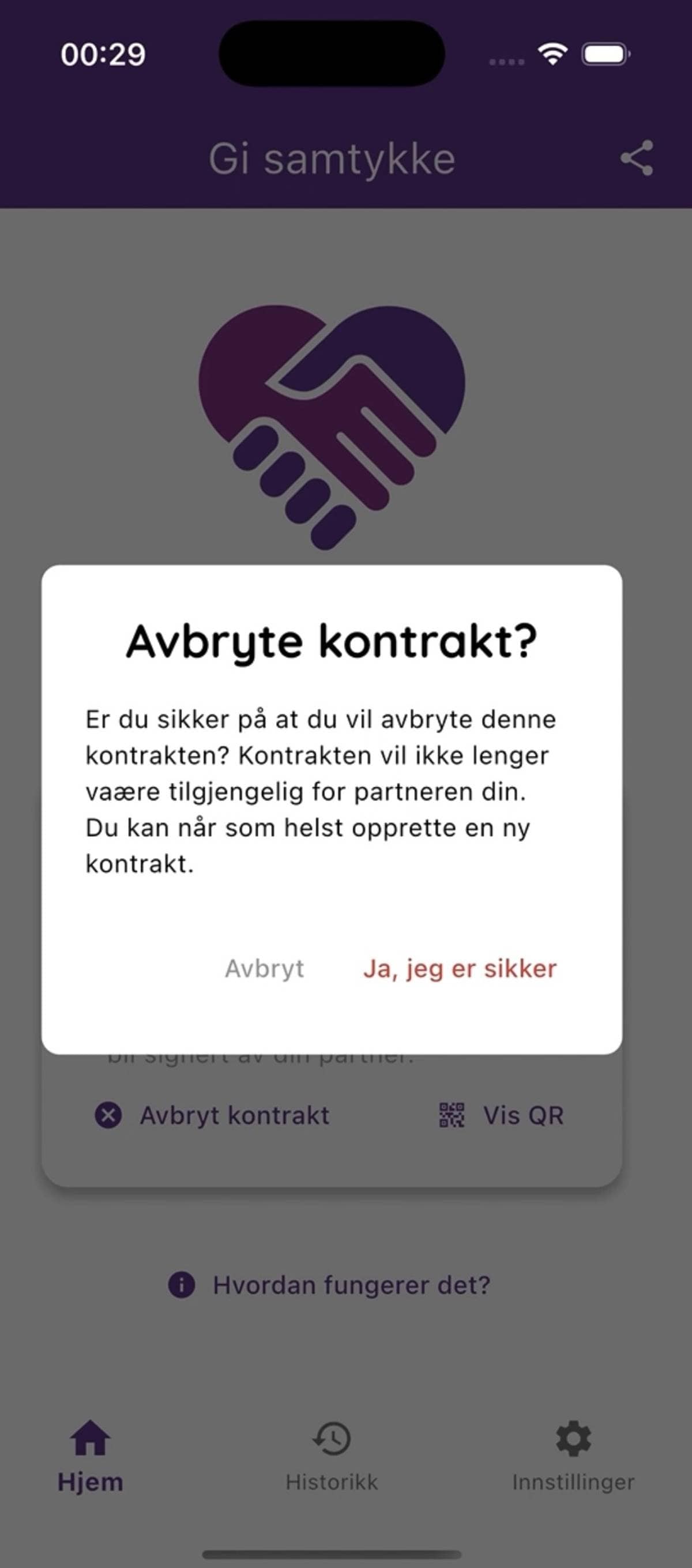Open the Historikk tab

coord(332,1467)
